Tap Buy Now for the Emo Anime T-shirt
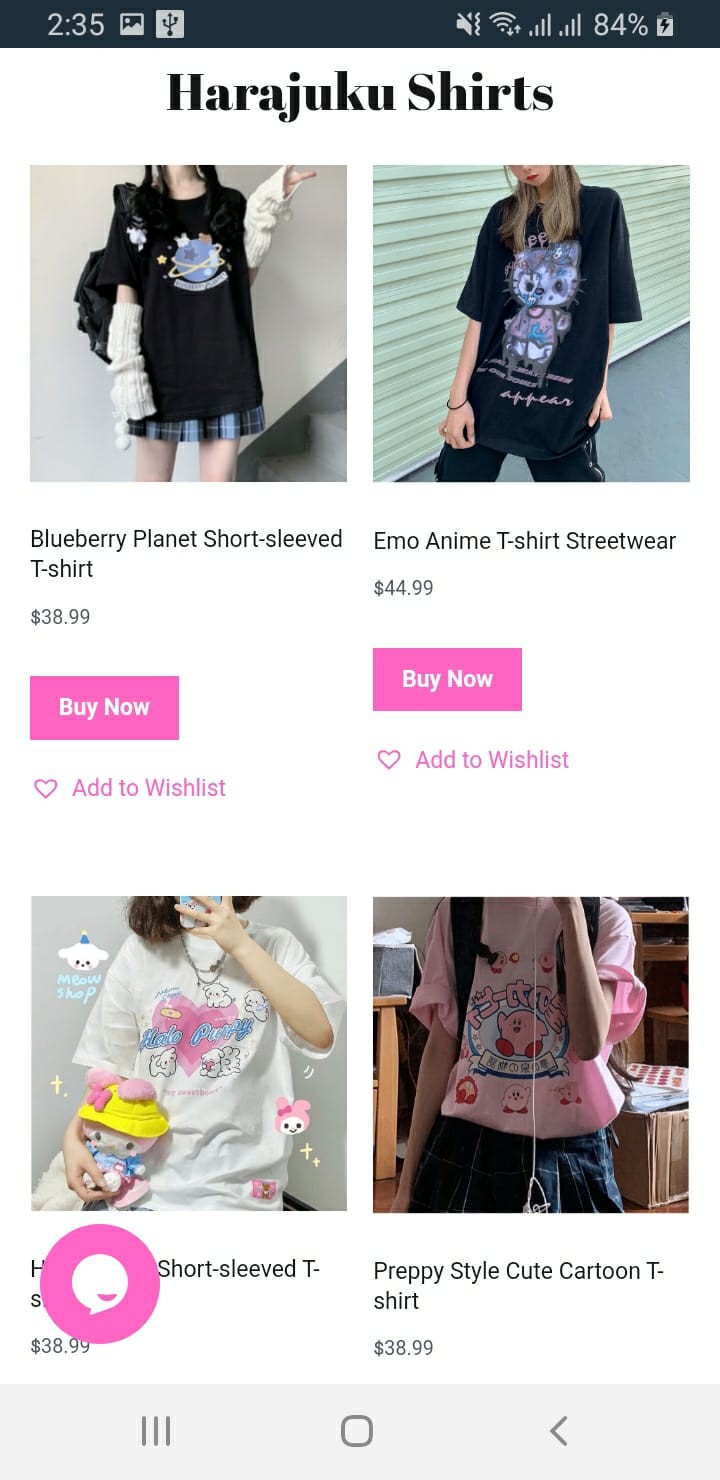 coord(447,680)
